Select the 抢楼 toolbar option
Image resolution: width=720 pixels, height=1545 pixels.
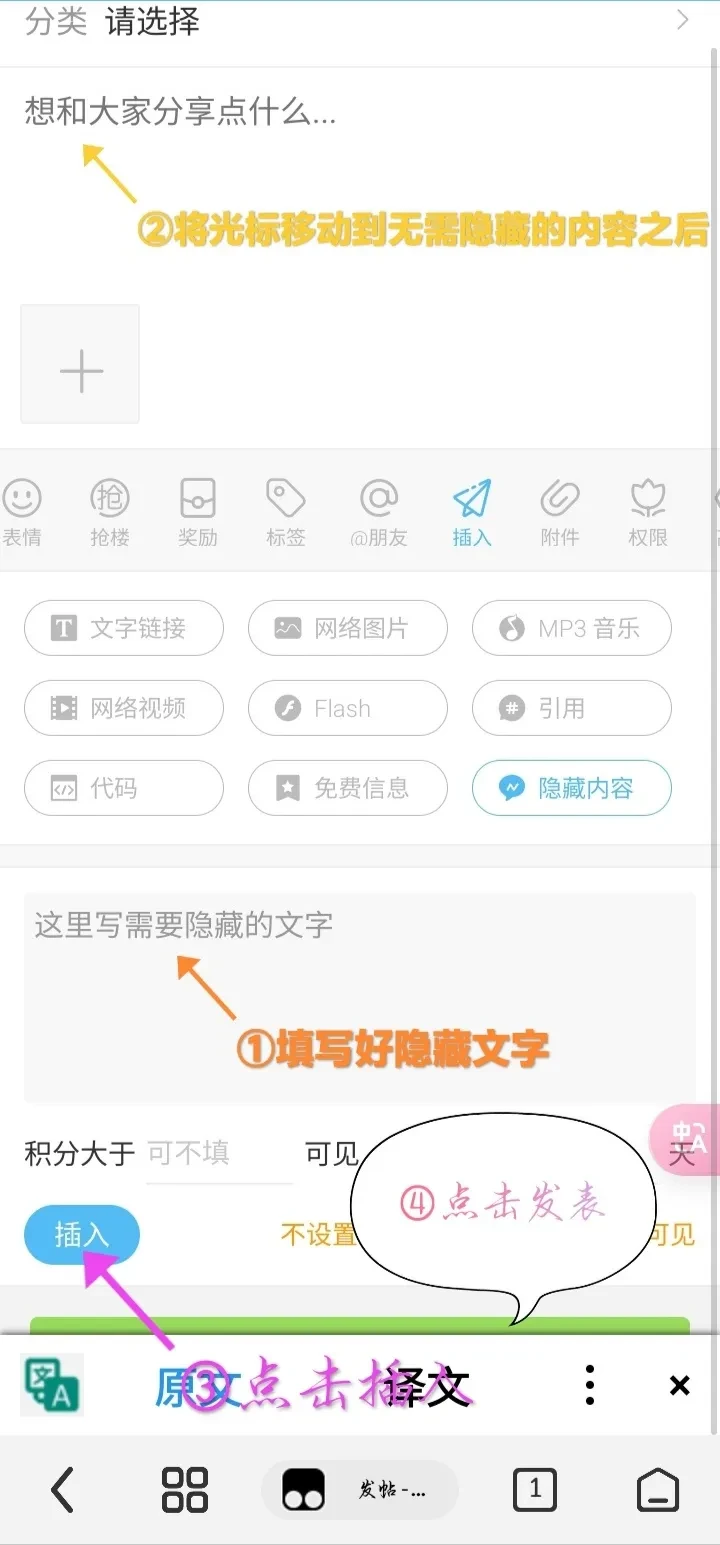tap(110, 511)
